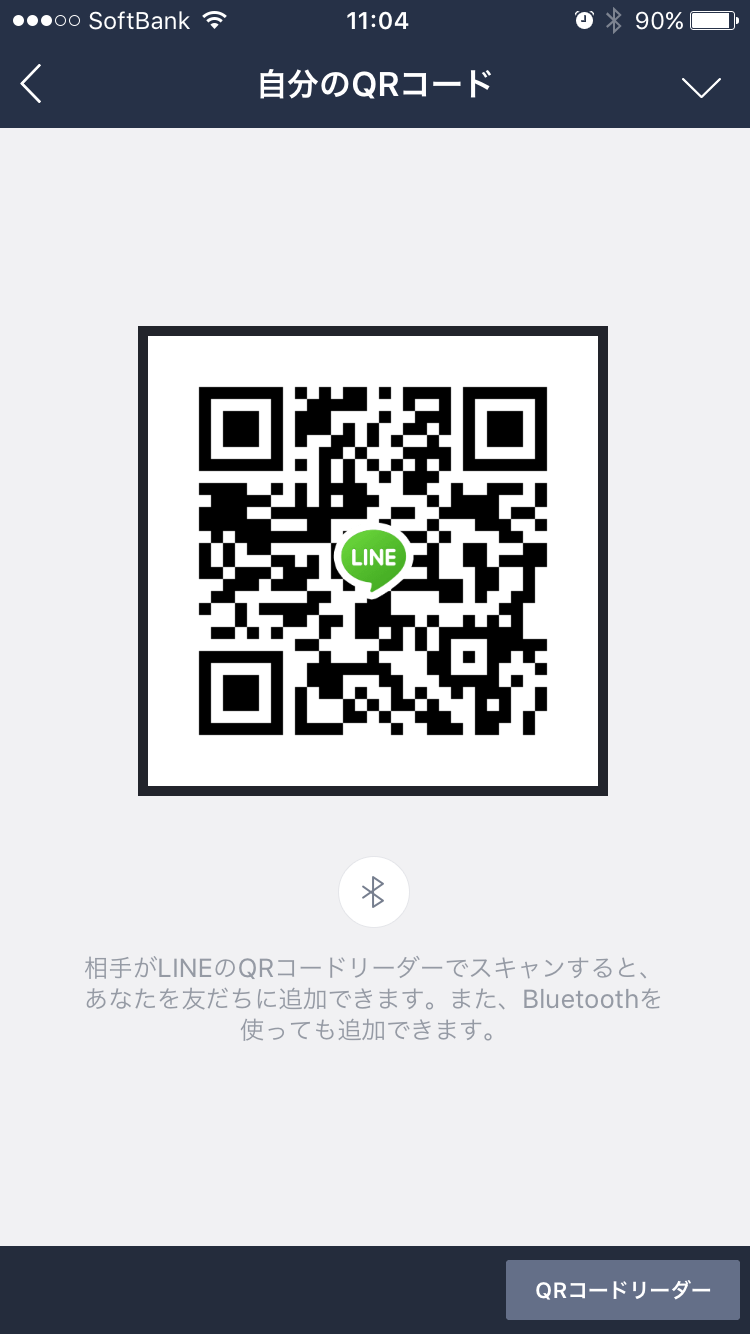Tap the round Bluetooth button
The height and width of the screenshot is (1334, 750).
click(x=374, y=892)
